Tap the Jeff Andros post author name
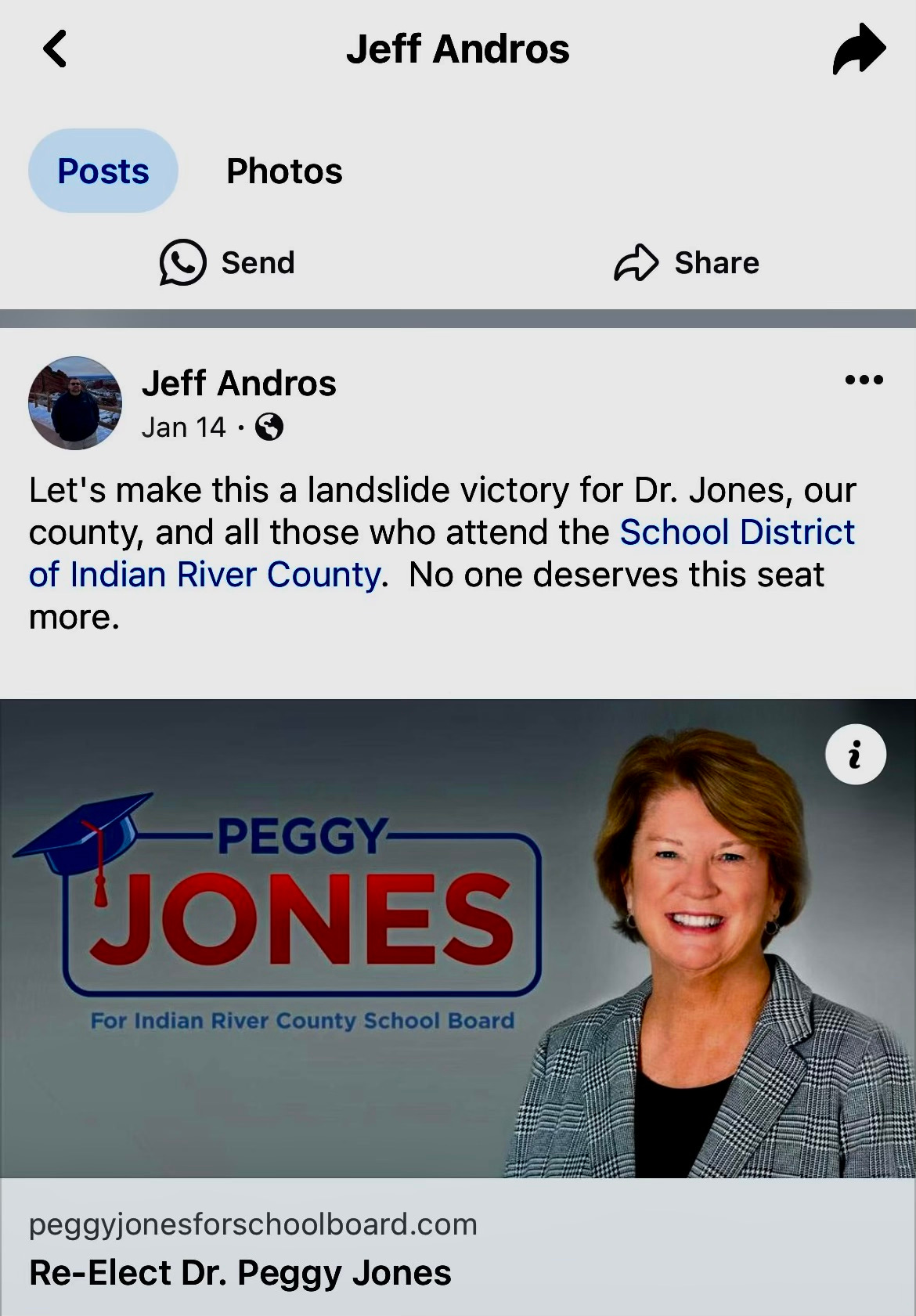 239,384
